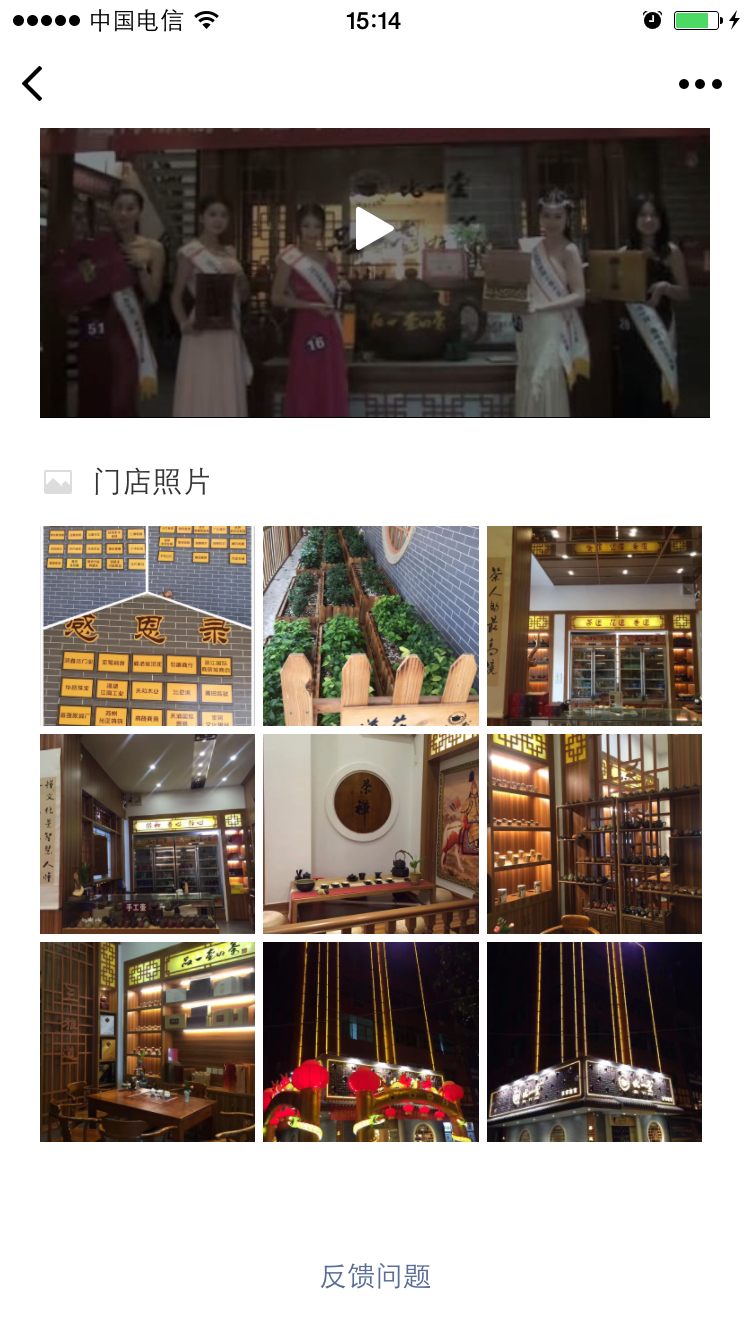View the tea room with wooden table photo
The width and height of the screenshot is (750, 1334).
click(x=147, y=1042)
